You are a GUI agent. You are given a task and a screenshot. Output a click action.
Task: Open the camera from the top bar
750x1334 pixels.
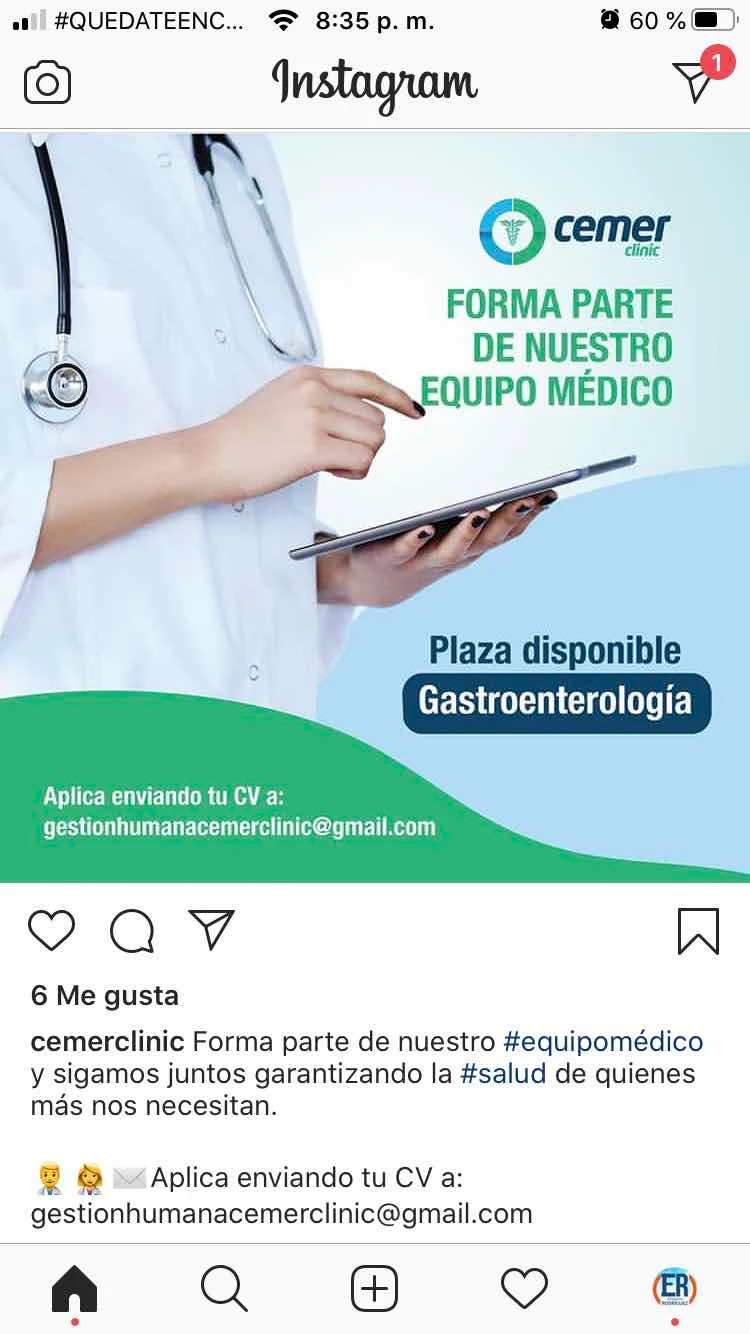tap(47, 82)
